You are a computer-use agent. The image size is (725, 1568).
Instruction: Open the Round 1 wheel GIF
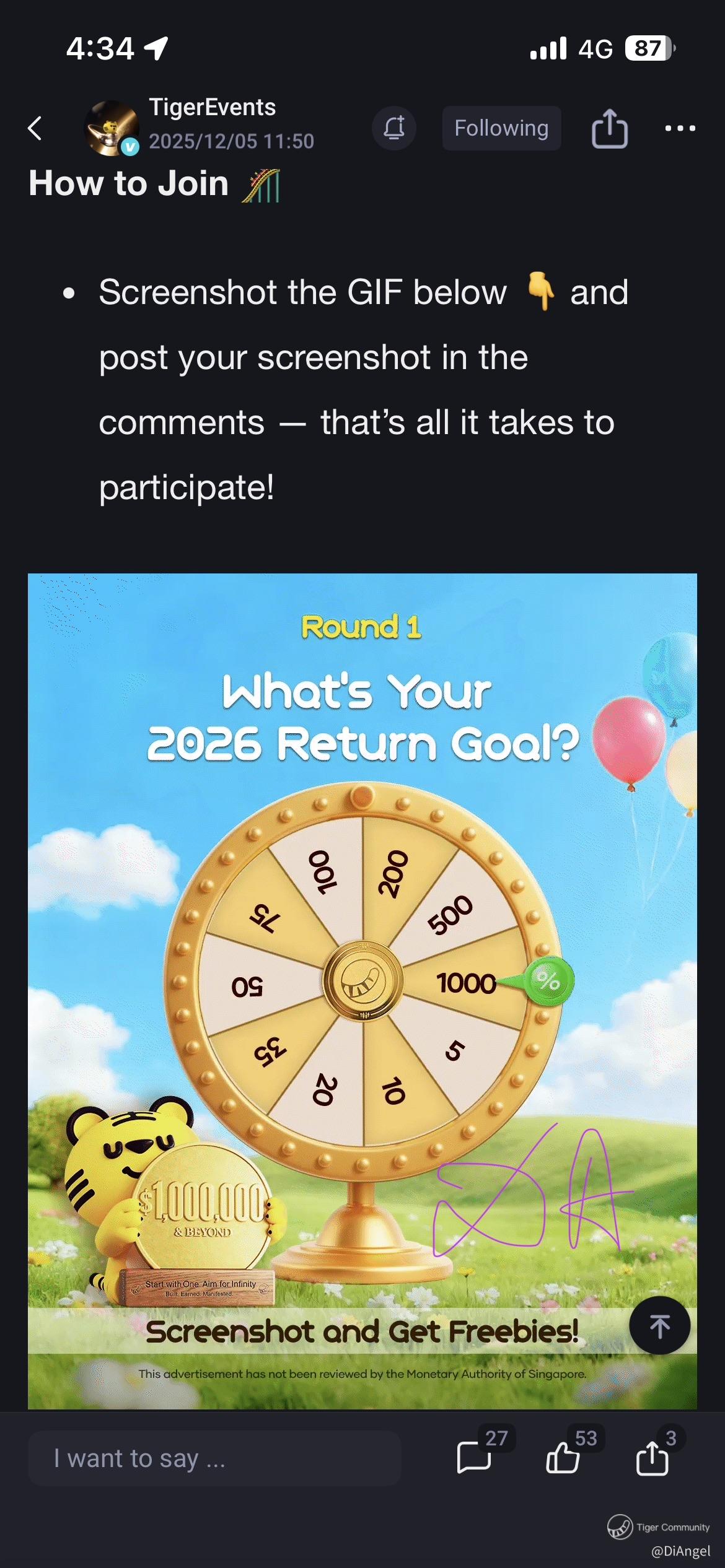click(x=362, y=991)
